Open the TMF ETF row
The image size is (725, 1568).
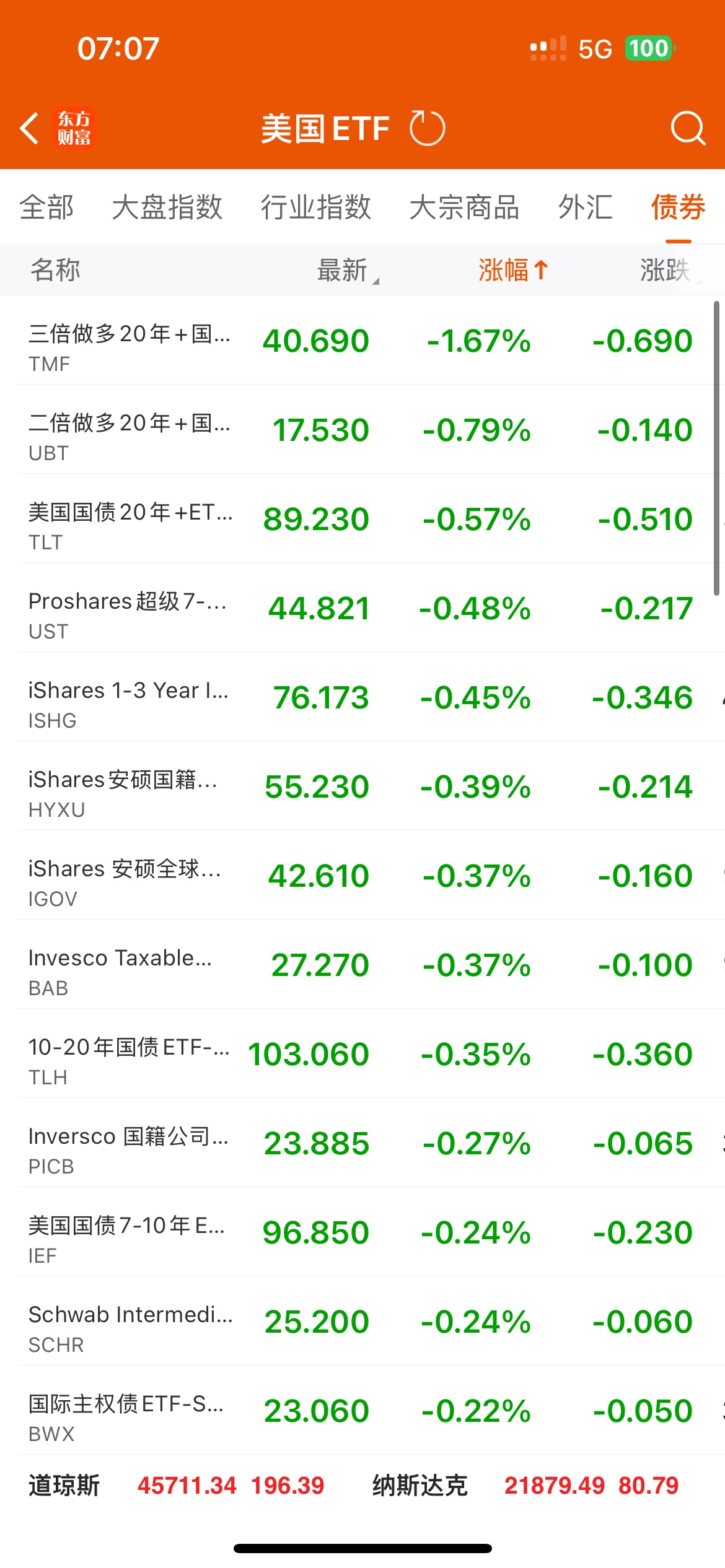(362, 341)
